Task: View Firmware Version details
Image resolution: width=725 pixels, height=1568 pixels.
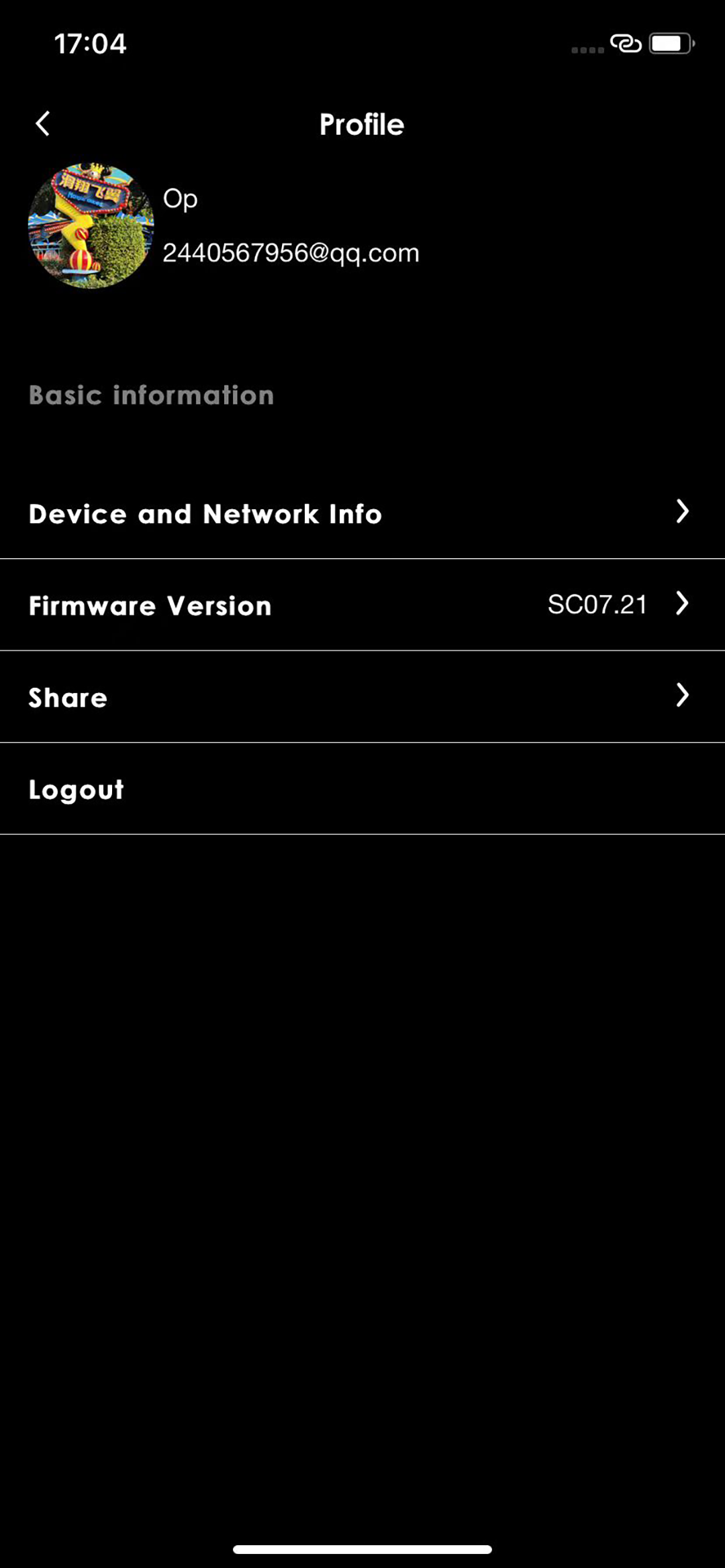Action: point(362,605)
